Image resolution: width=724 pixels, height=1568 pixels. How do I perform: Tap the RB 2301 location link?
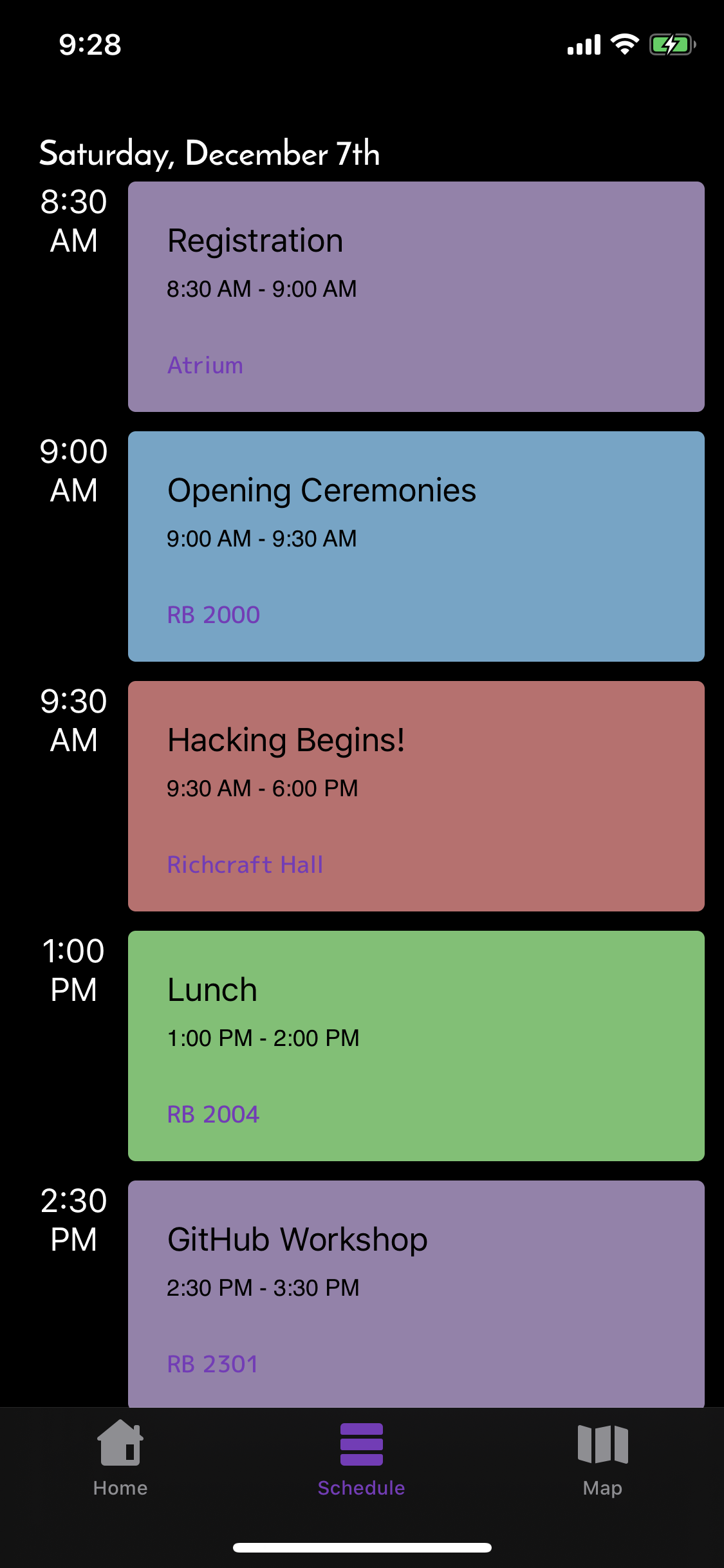212,1365
